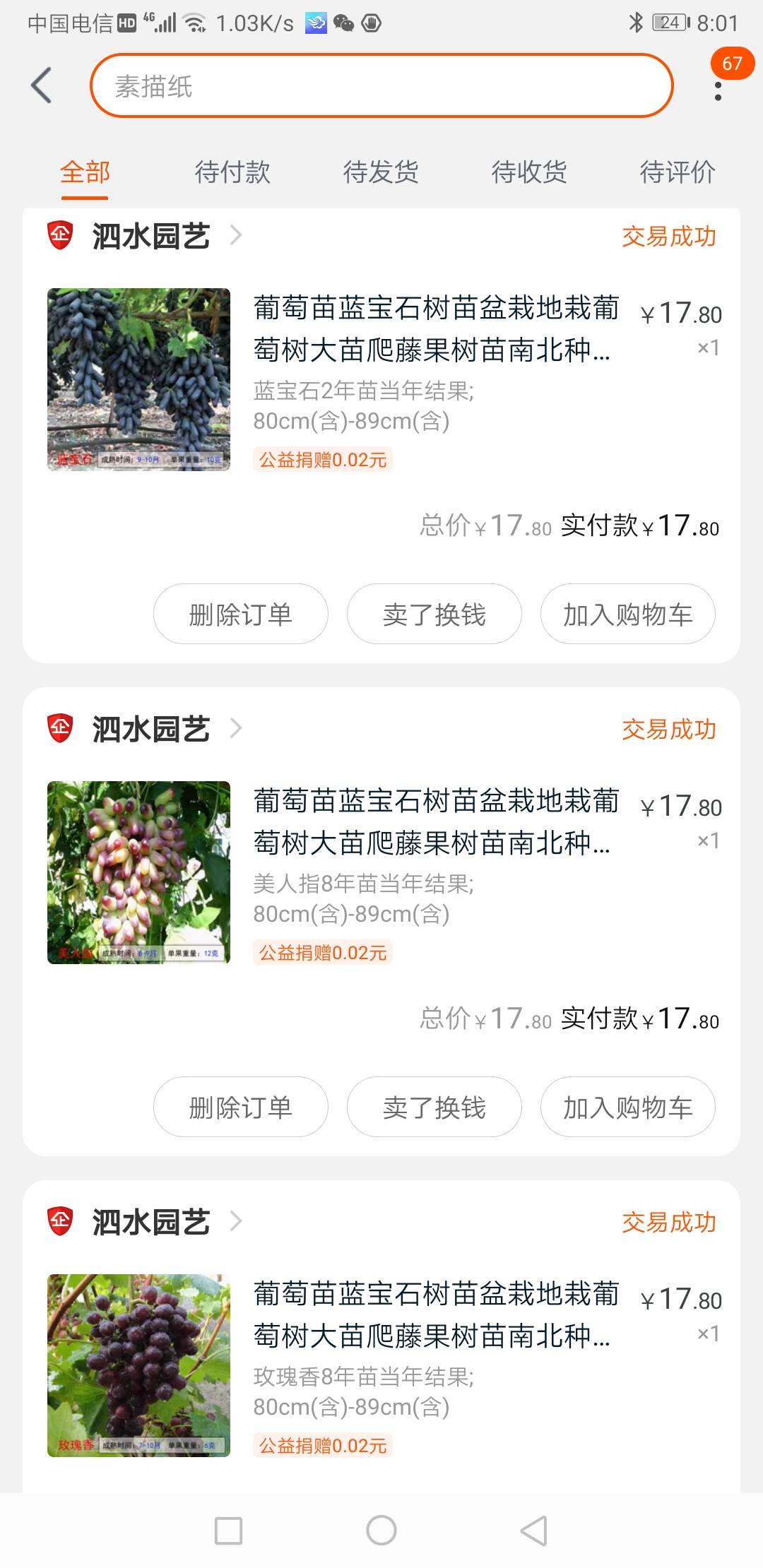The height and width of the screenshot is (1568, 763).
Task: Tap the 素描纸 search field
Action: click(381, 86)
